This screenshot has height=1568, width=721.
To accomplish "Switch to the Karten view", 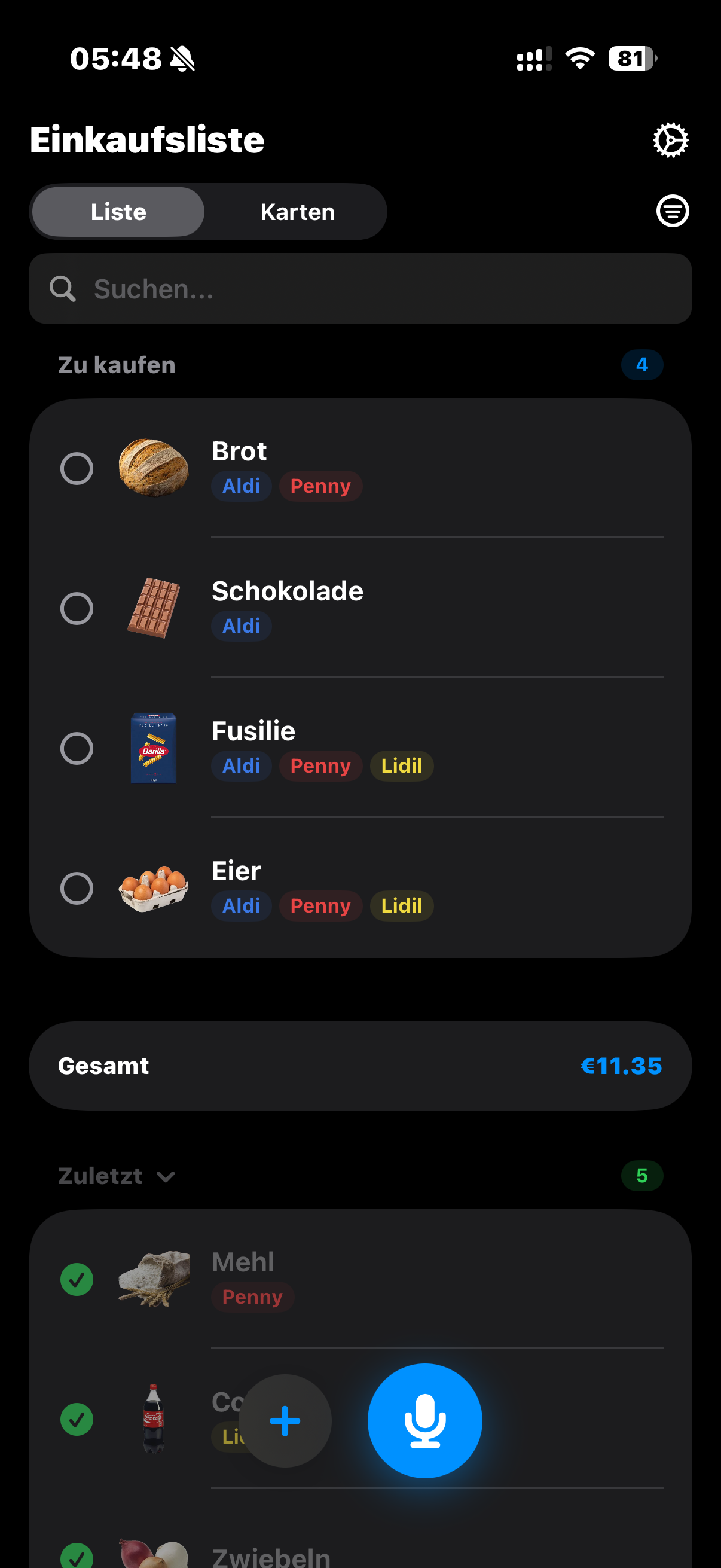I will [x=298, y=212].
